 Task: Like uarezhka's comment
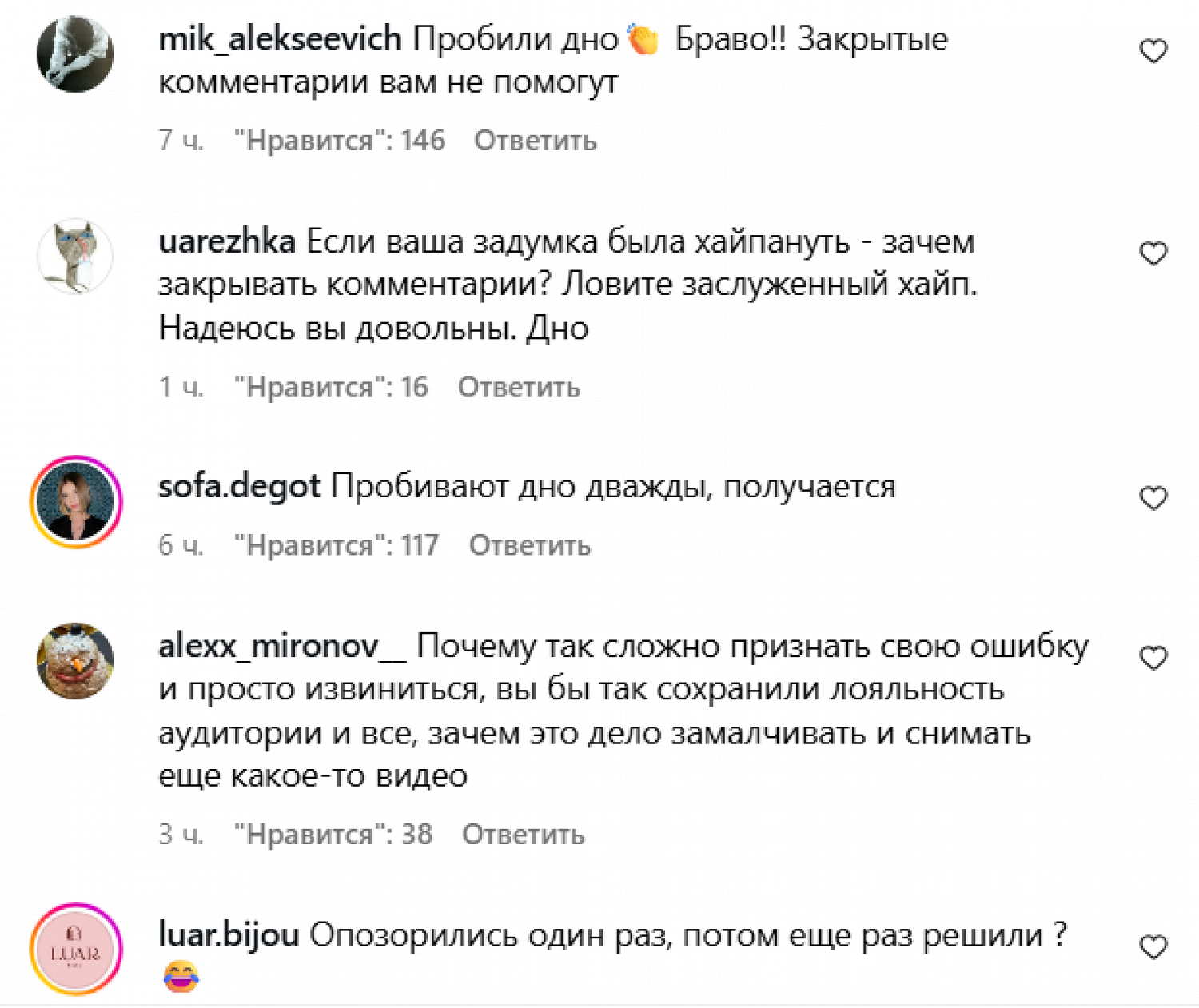coord(1153,253)
